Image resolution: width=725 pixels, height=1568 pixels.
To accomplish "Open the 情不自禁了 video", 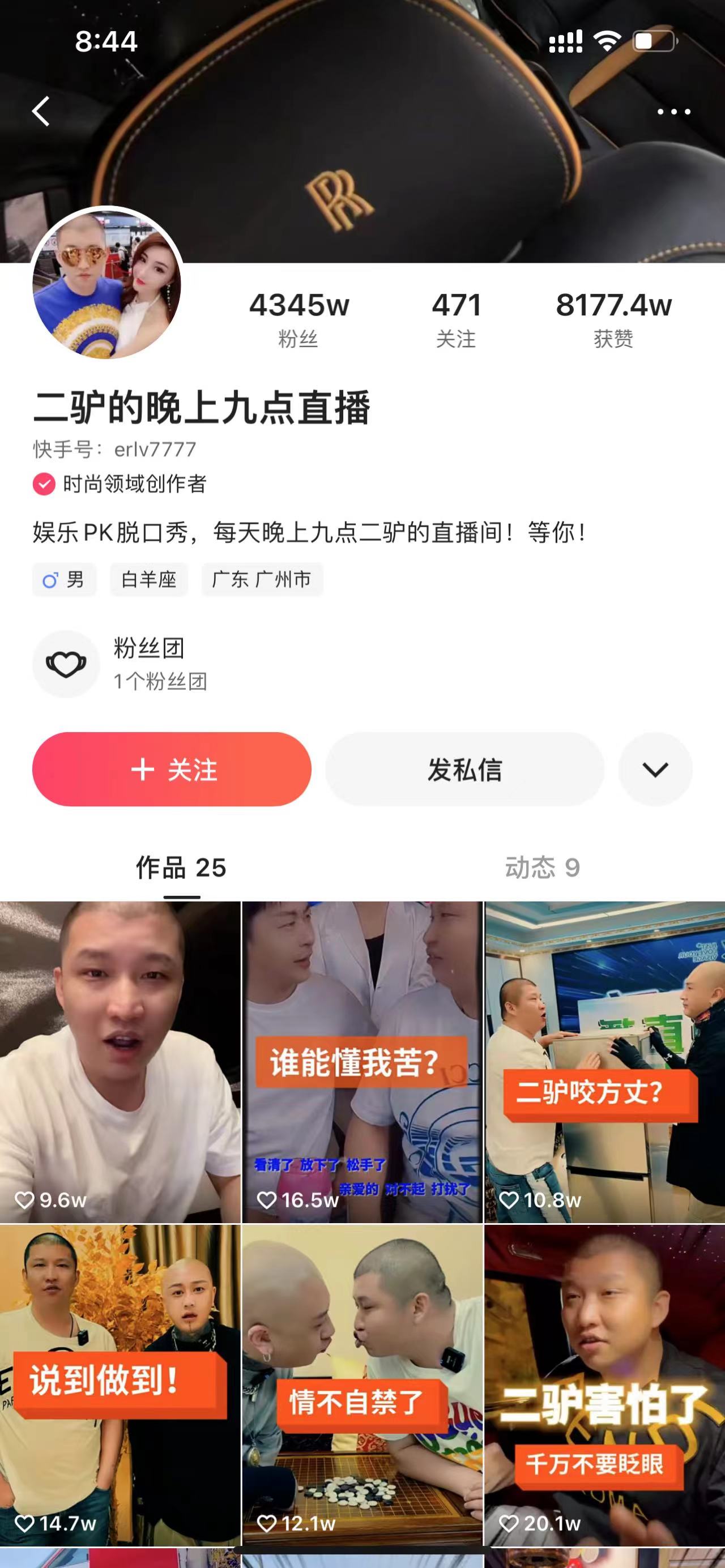I will (x=362, y=1384).
